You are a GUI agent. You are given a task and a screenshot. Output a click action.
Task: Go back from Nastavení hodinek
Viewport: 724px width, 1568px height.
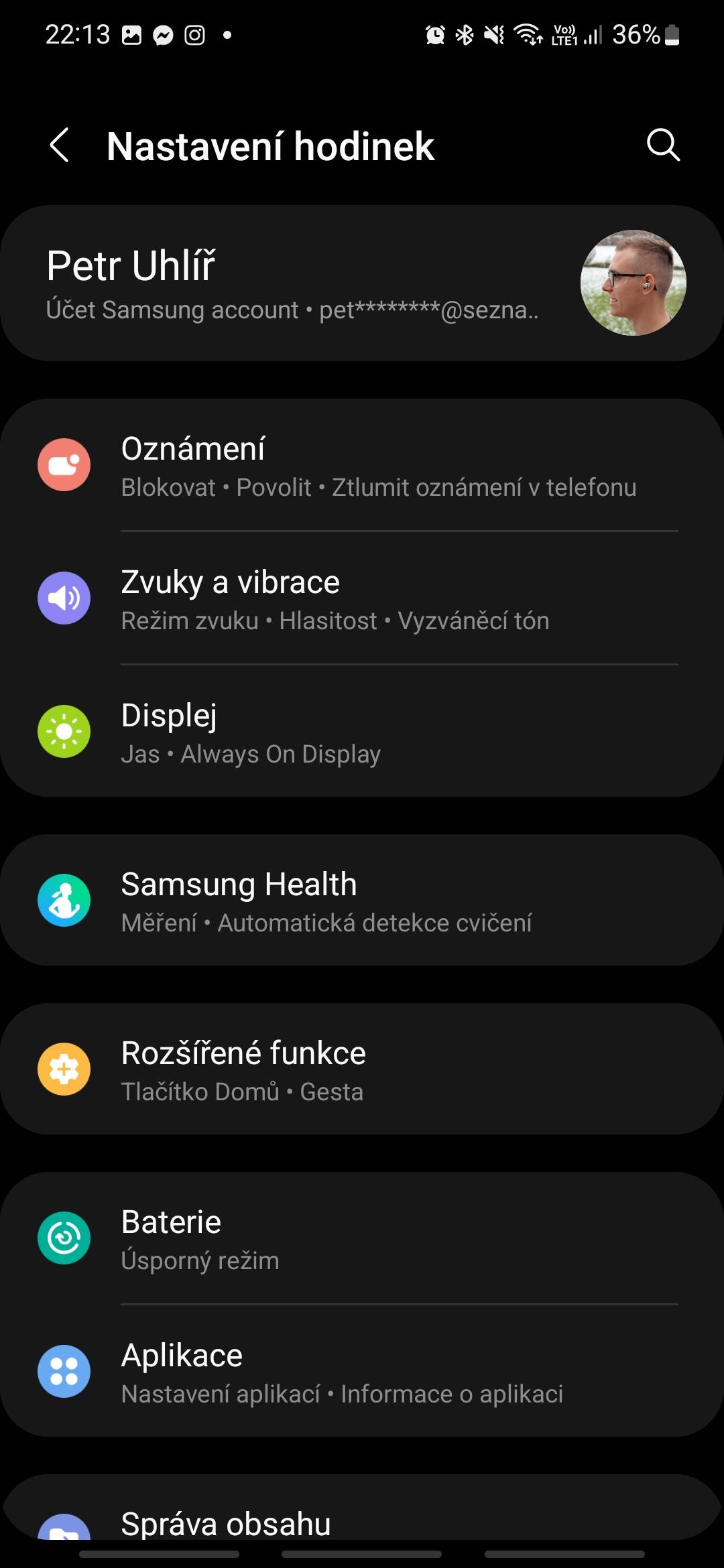(60, 145)
